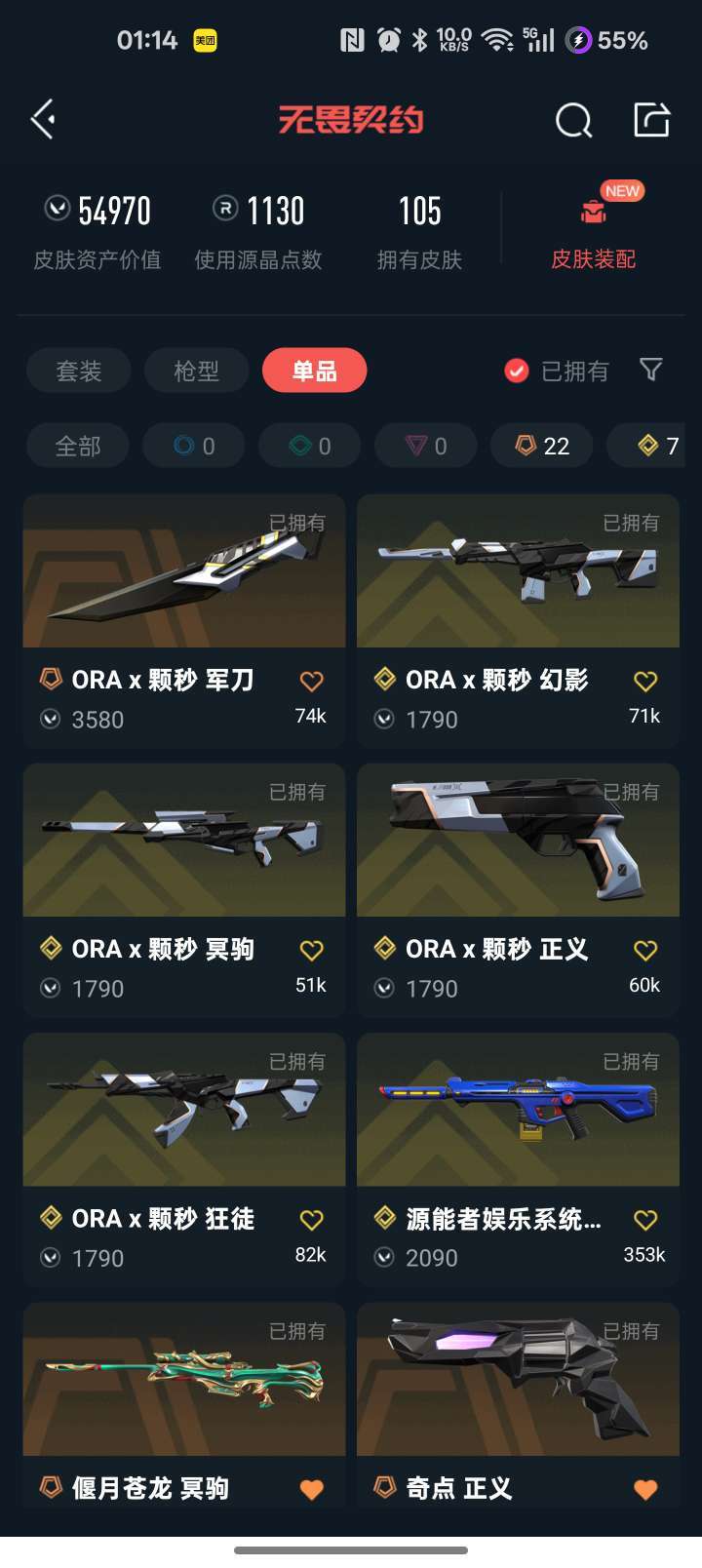The image size is (702, 1568).
Task: Filter by the rarity chip showing 22
Action: [542, 447]
